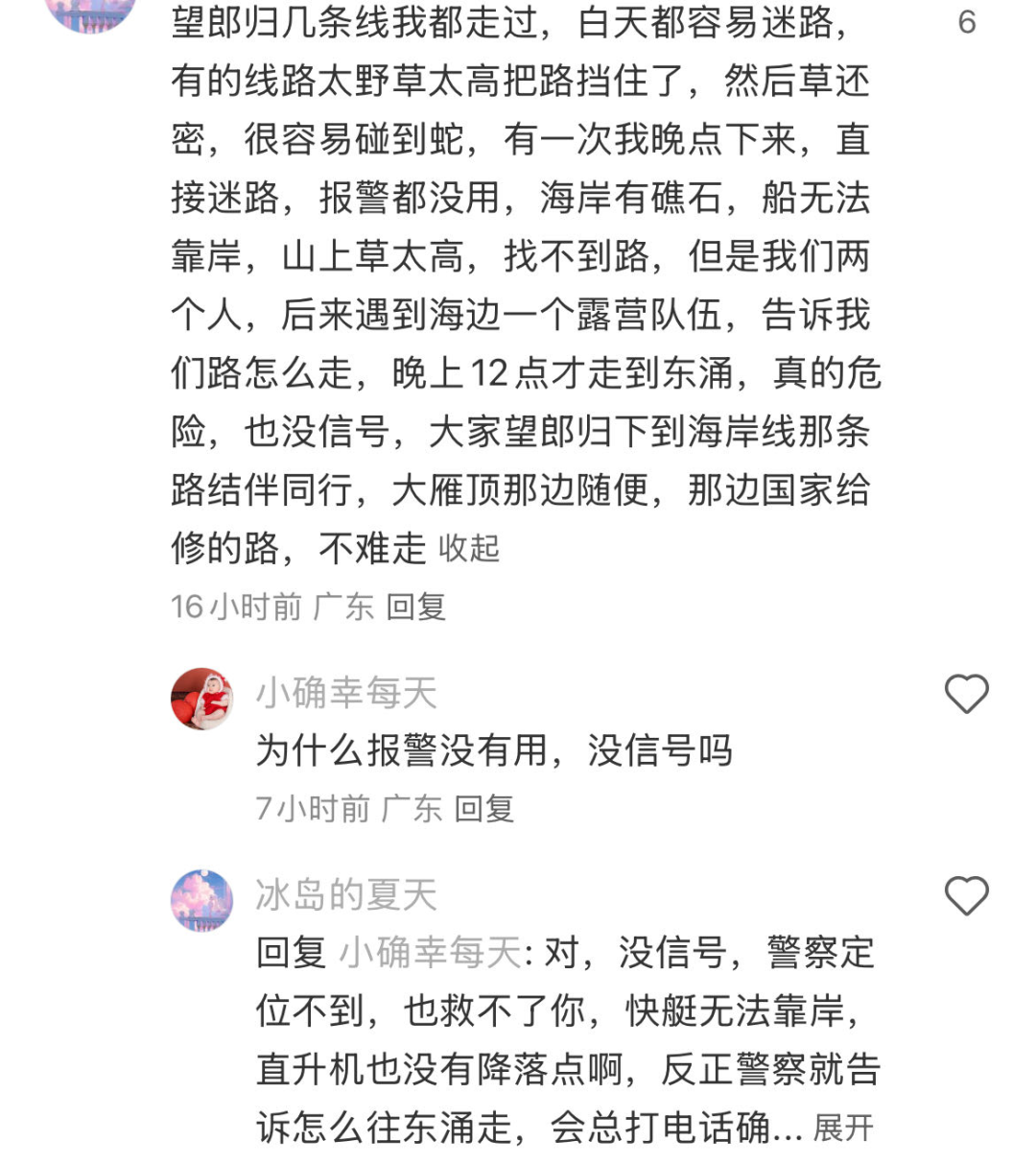1036x1164 pixels.
Task: Open username 小确幸每天 above the comment
Action: tap(345, 693)
